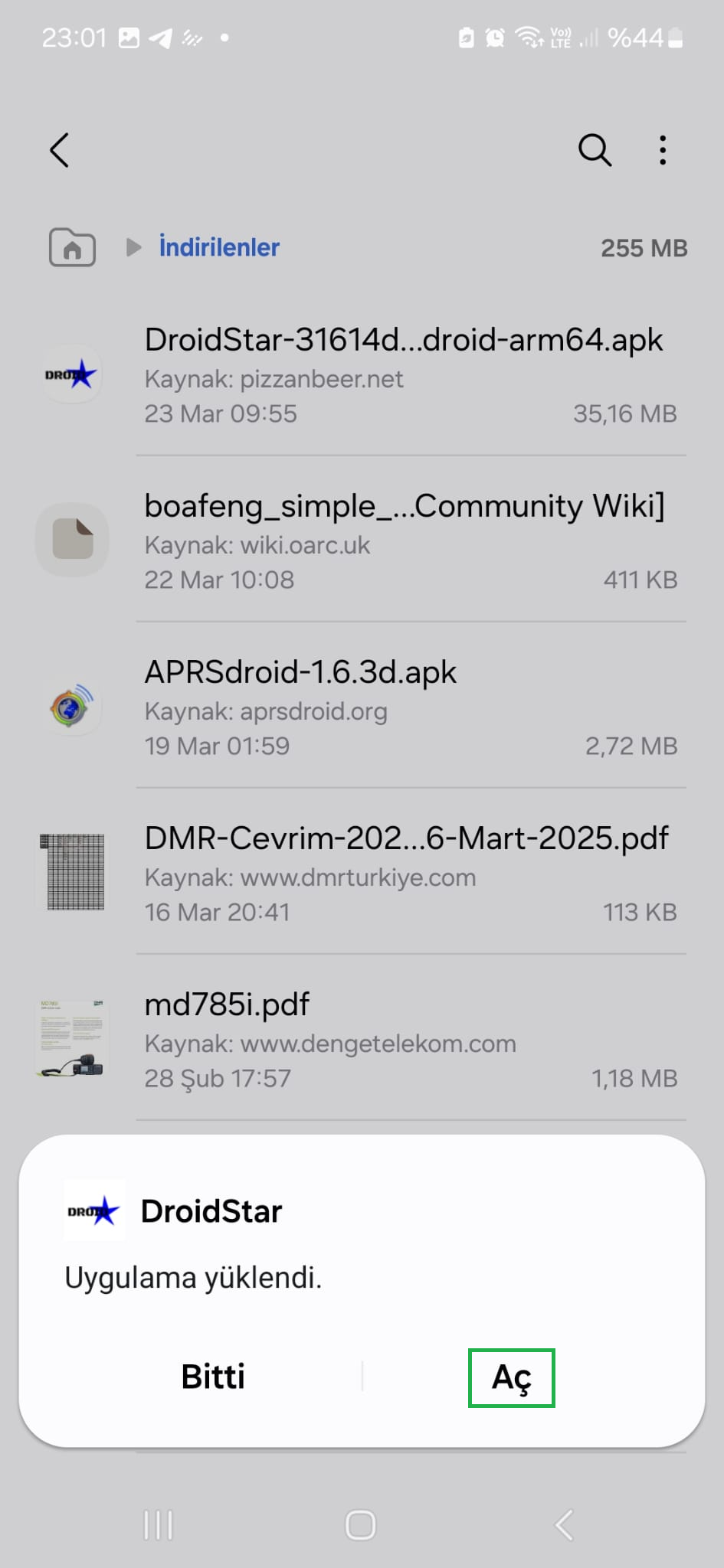Go back using the top-left arrow
This screenshot has width=724, height=1568.
coord(60,150)
